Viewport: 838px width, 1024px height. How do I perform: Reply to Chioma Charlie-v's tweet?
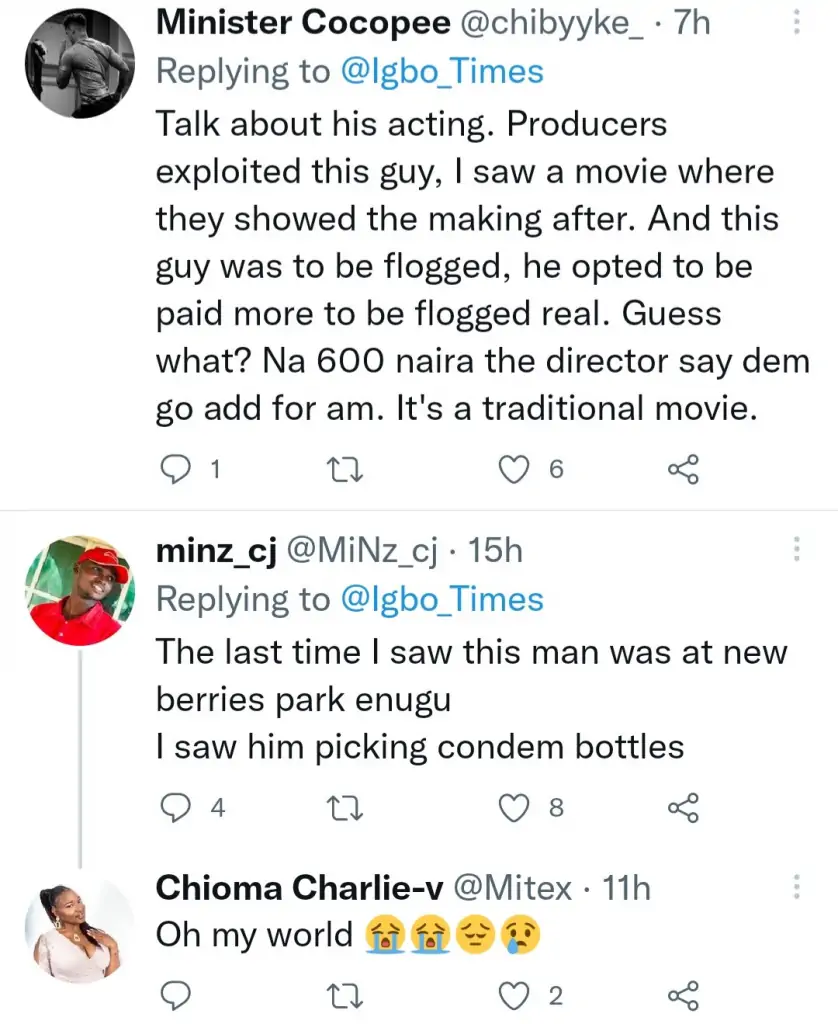[176, 995]
